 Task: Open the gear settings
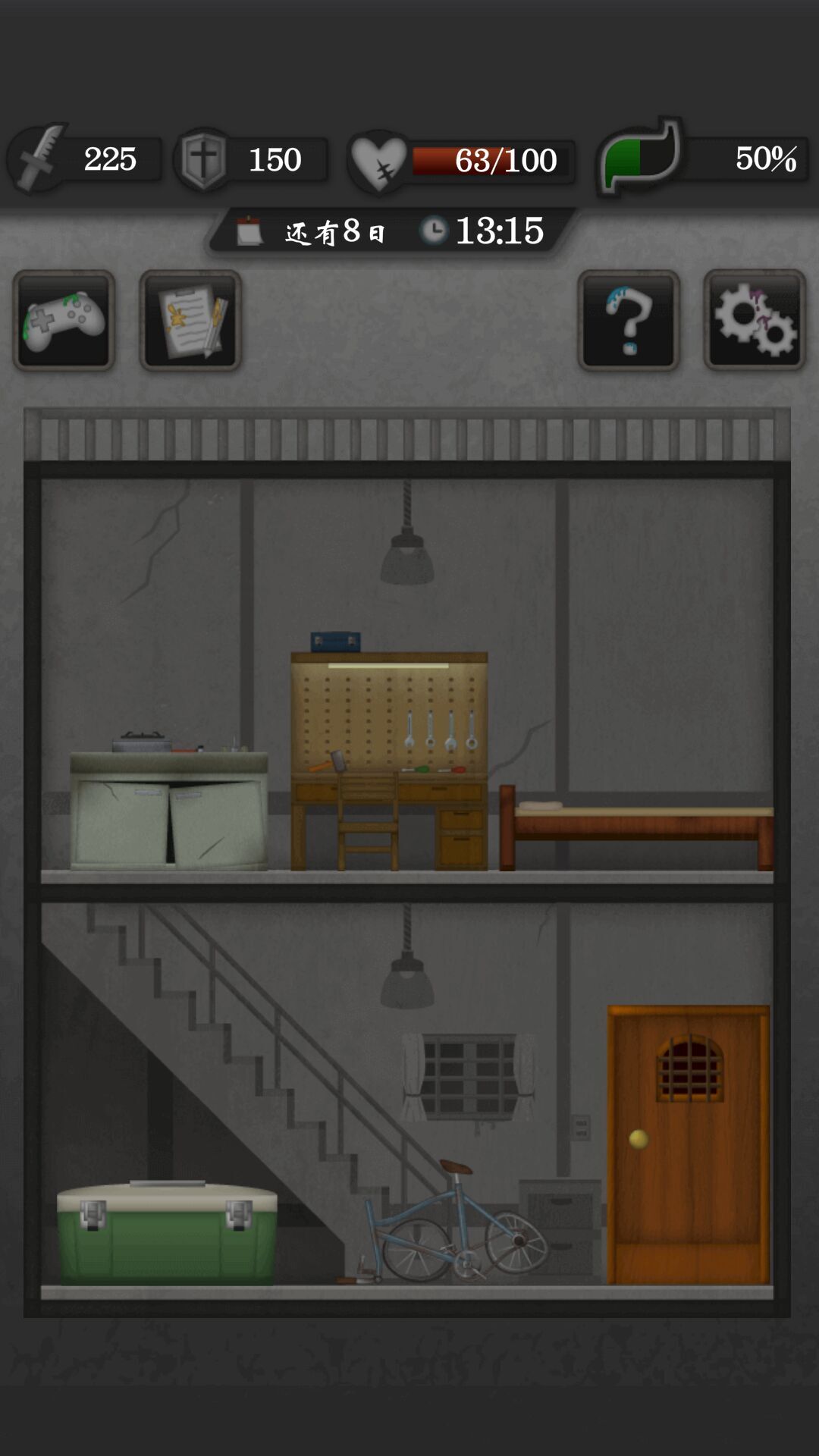coord(754,321)
